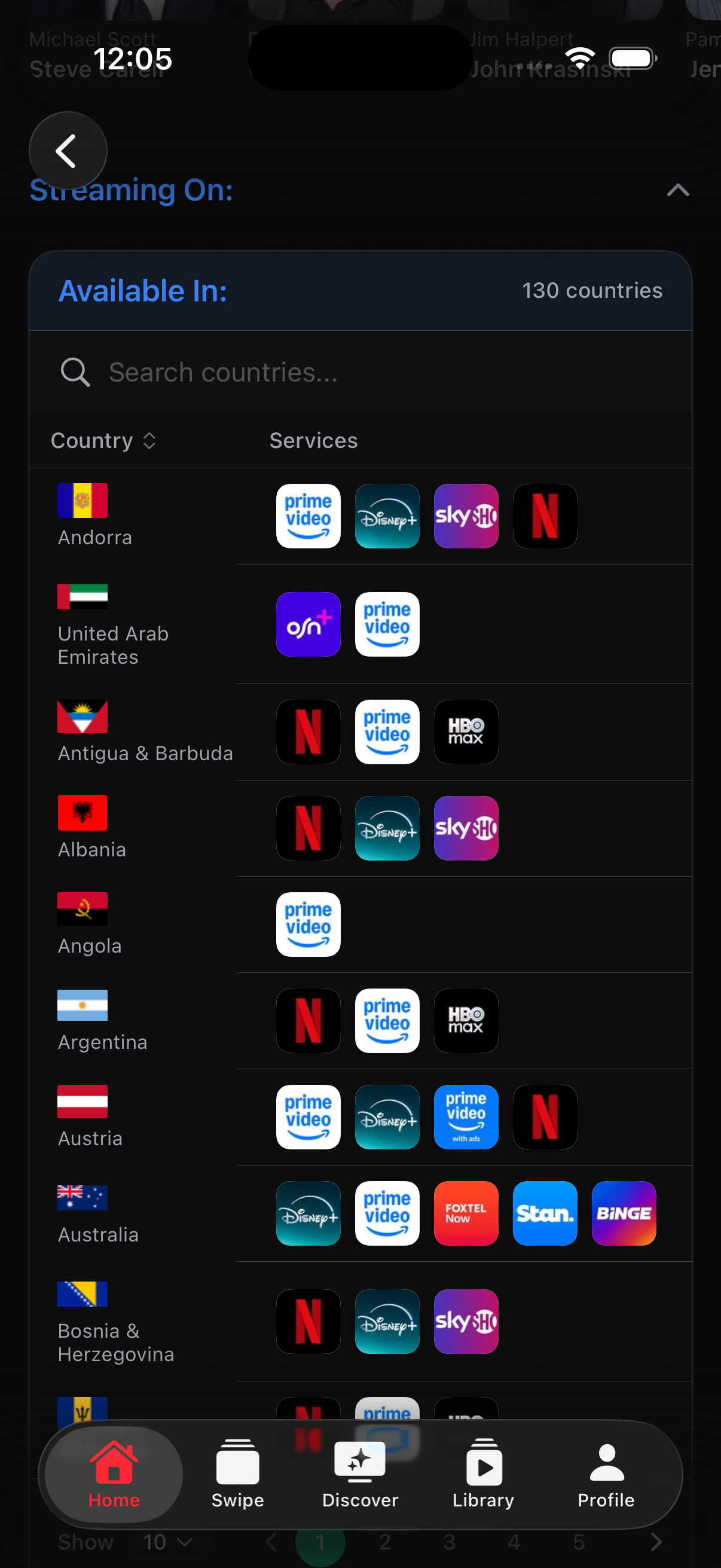Click Foxtel Now in Australia's row
Viewport: 721px width, 1568px height.
pyautogui.click(x=466, y=1213)
